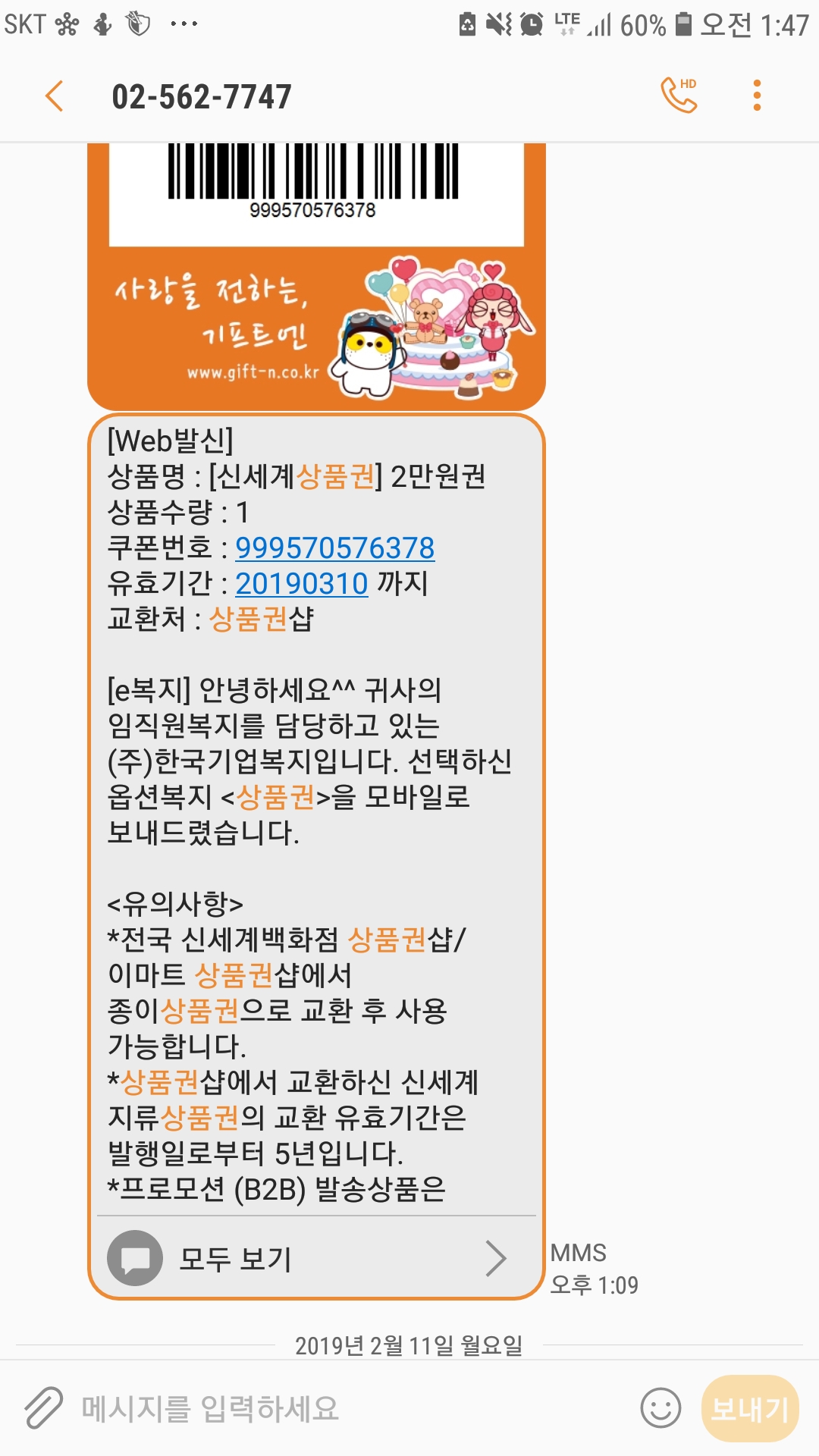
Task: Open the gift-n barcode coupon image
Action: [316, 276]
